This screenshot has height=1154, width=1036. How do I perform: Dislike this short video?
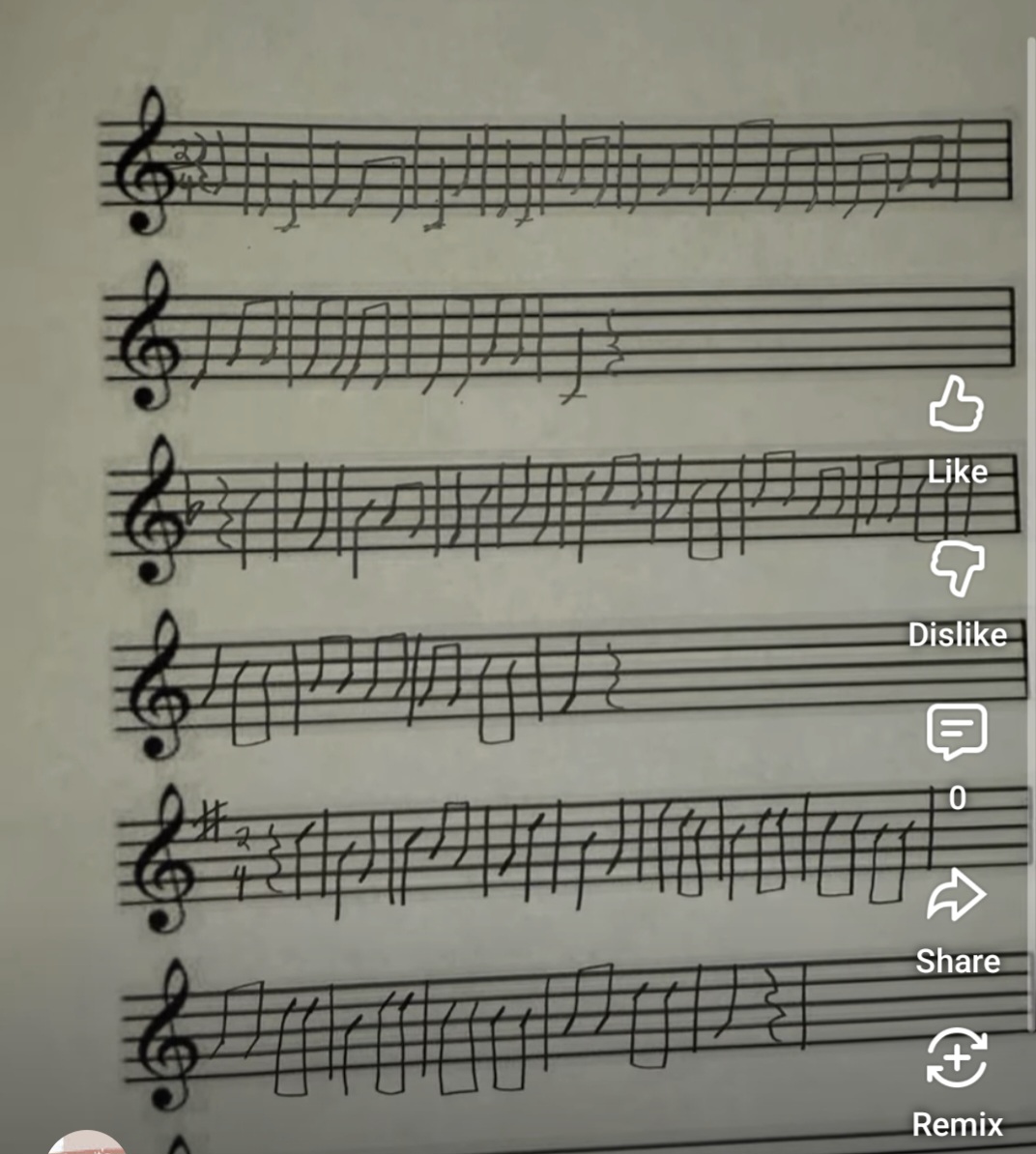pos(957,568)
